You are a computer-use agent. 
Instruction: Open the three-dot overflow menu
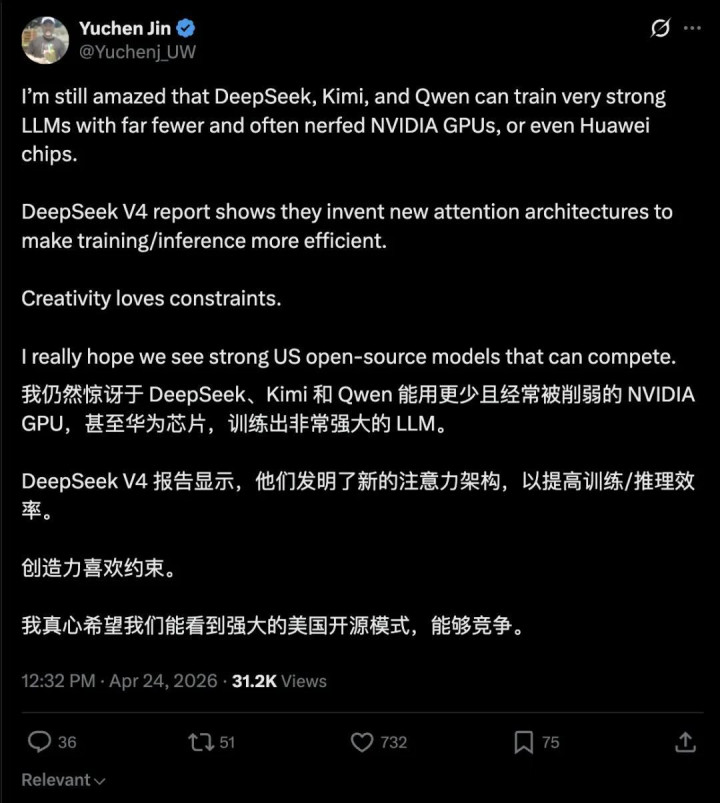[692, 28]
